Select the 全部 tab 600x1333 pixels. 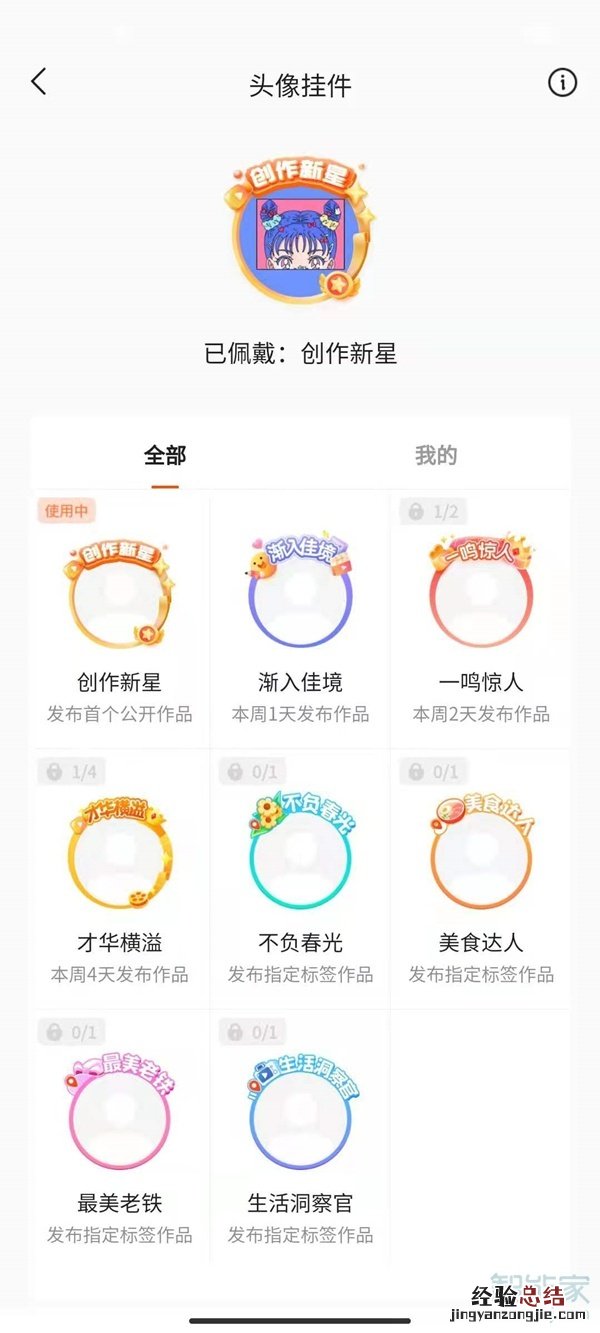tap(165, 456)
